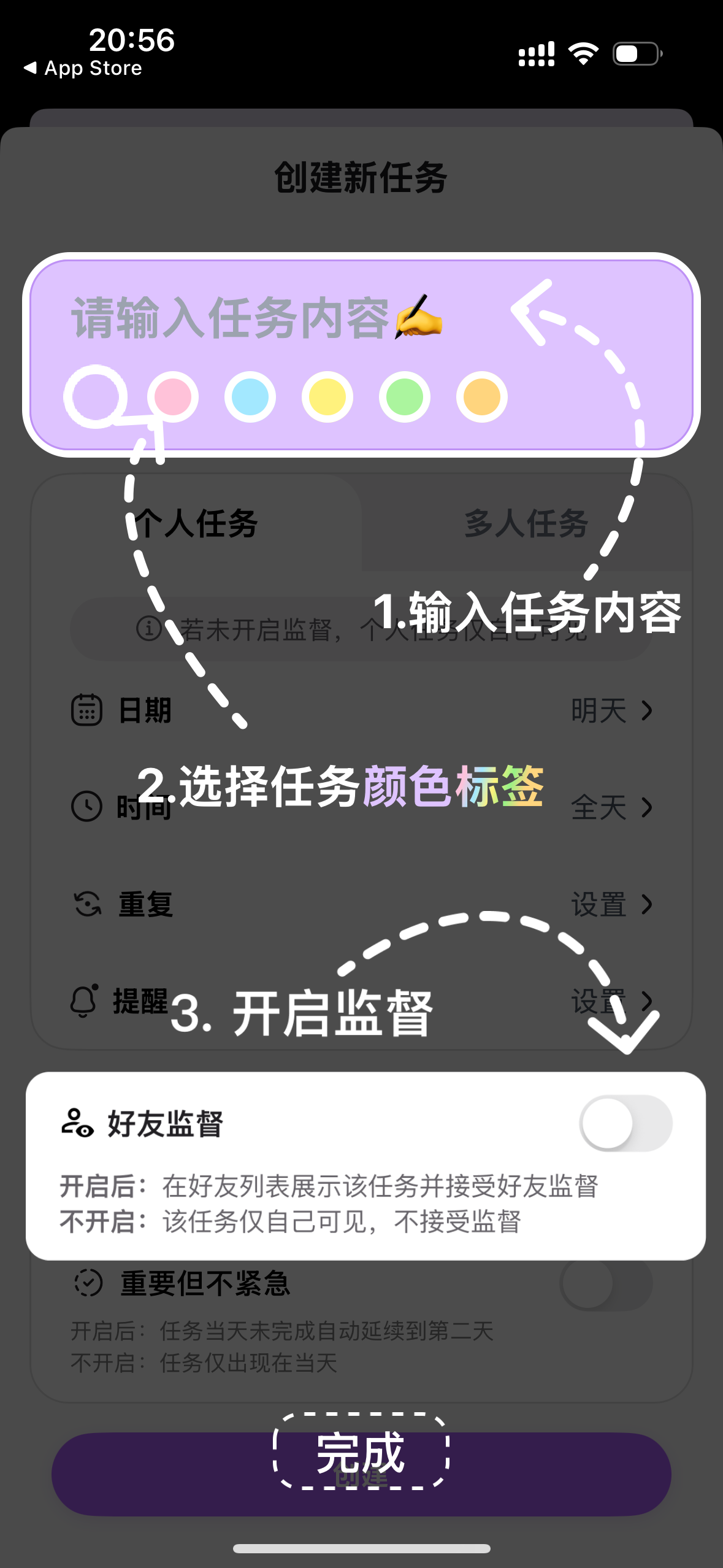Image resolution: width=723 pixels, height=1568 pixels.
Task: Choose the orange color tag
Action: point(482,397)
